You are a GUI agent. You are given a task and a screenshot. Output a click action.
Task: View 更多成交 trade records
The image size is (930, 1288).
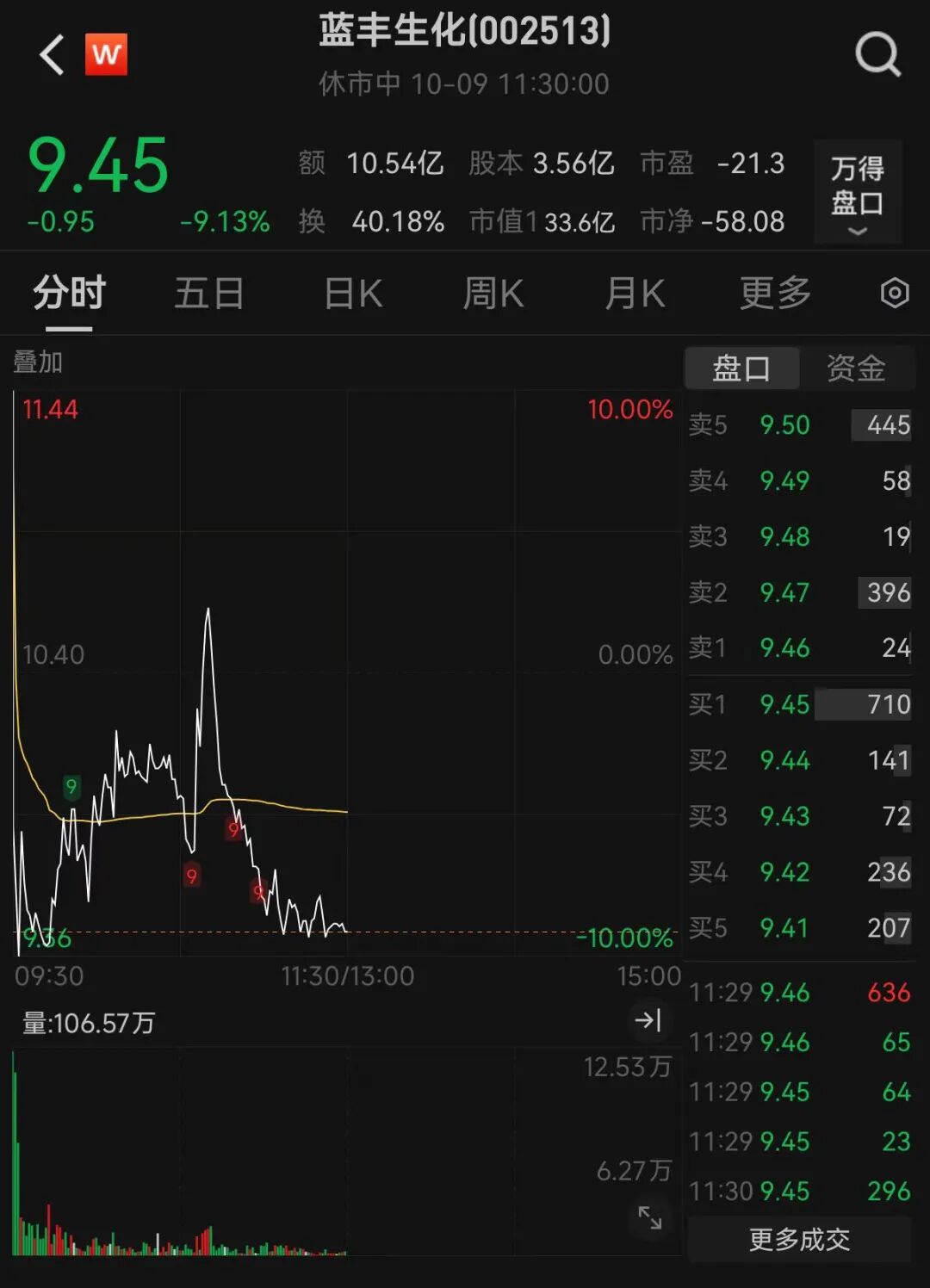799,1240
